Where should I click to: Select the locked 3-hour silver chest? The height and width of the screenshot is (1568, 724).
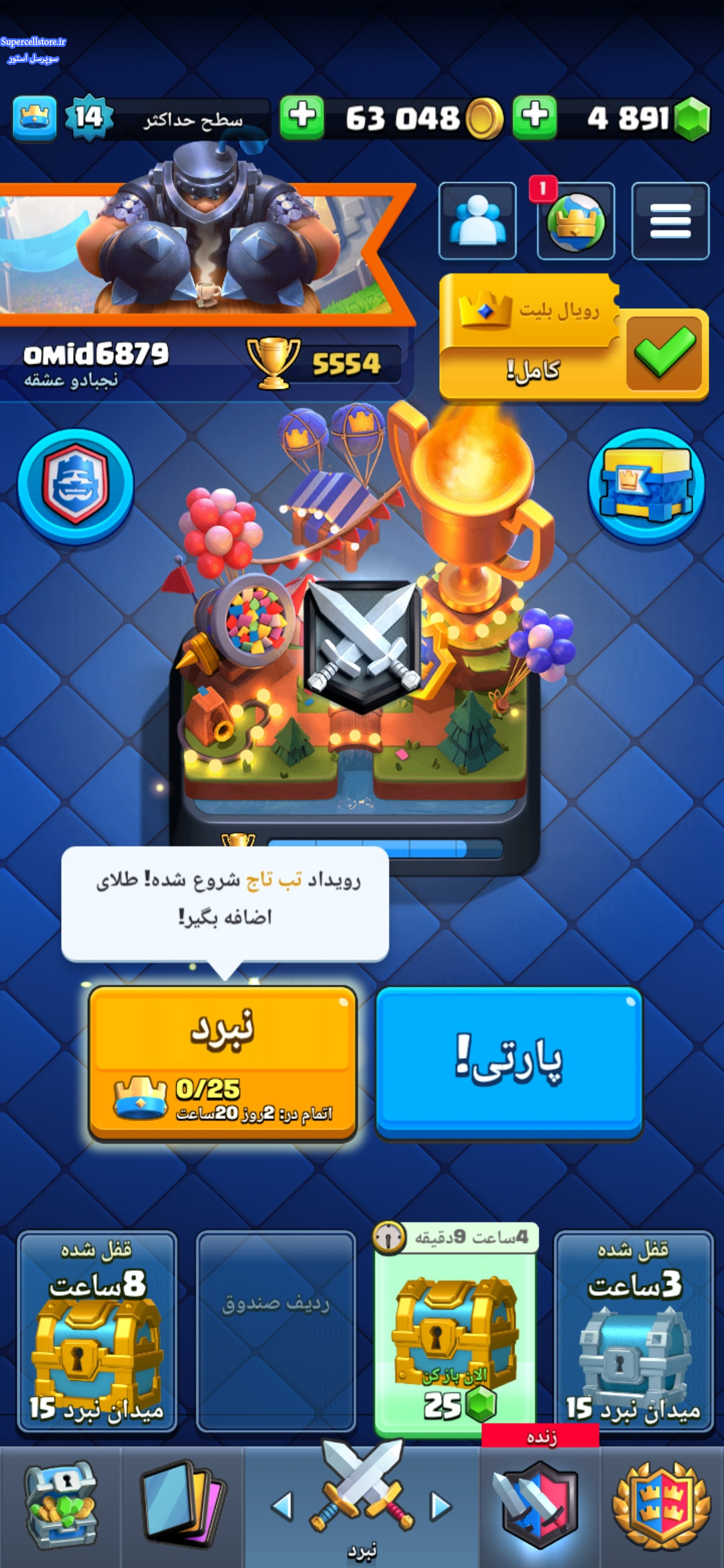[x=633, y=1331]
